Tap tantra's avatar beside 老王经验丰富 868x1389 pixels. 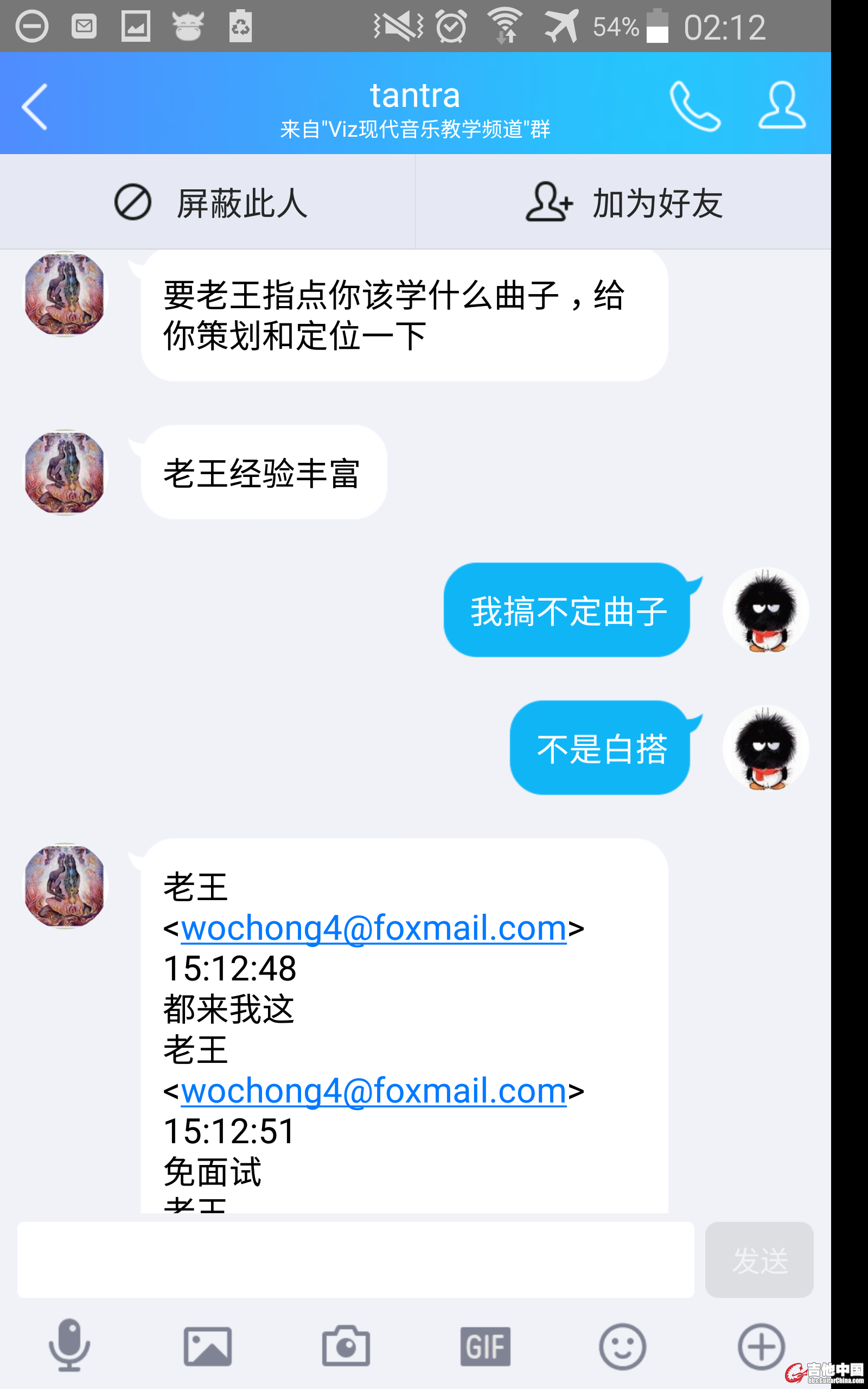[x=65, y=472]
